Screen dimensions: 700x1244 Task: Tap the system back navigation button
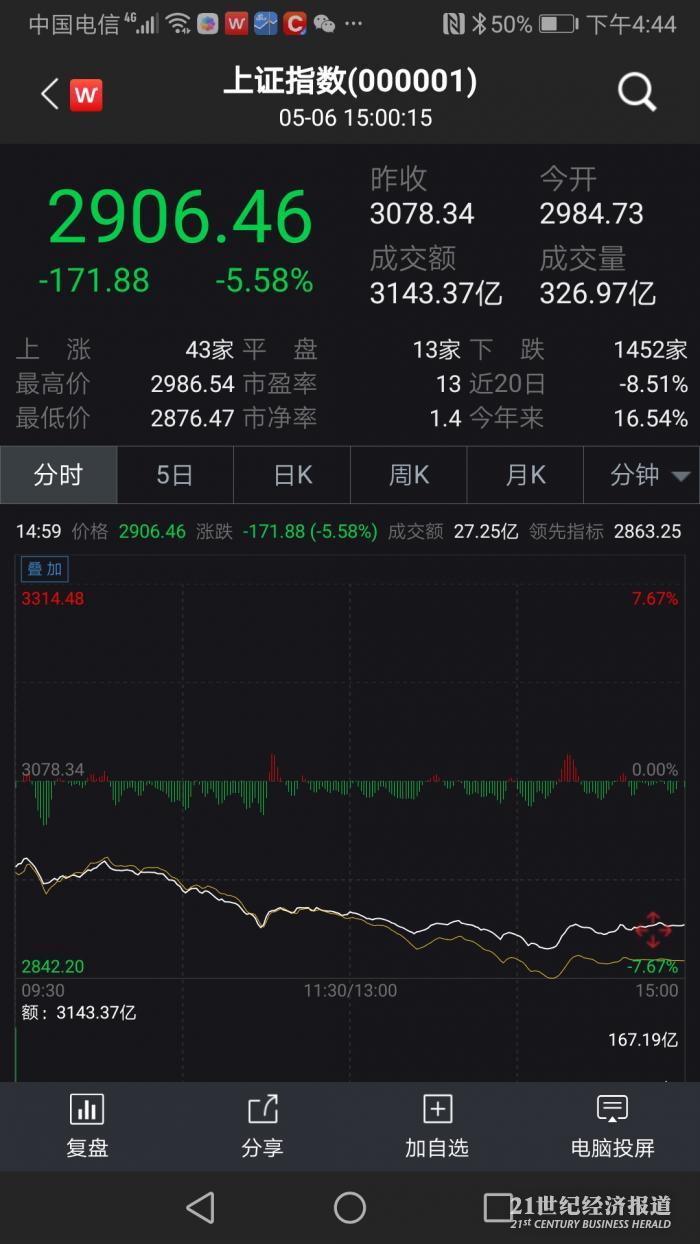pos(201,1207)
